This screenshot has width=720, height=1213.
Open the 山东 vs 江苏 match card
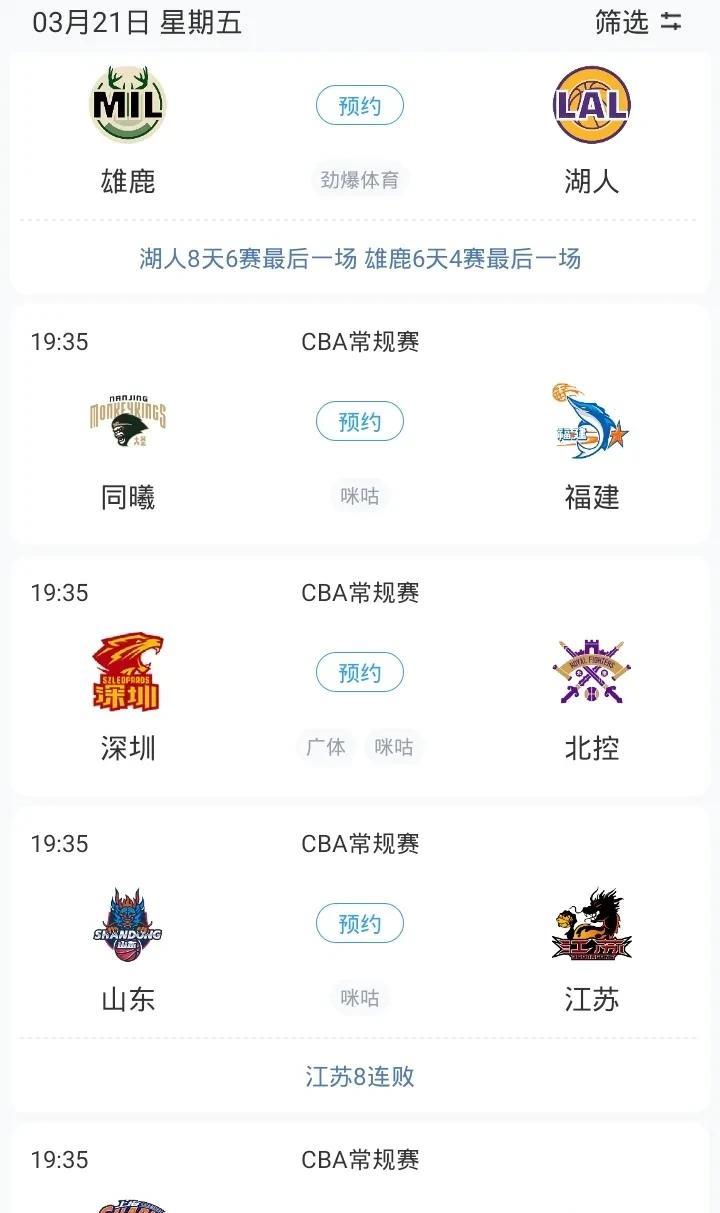click(x=360, y=960)
